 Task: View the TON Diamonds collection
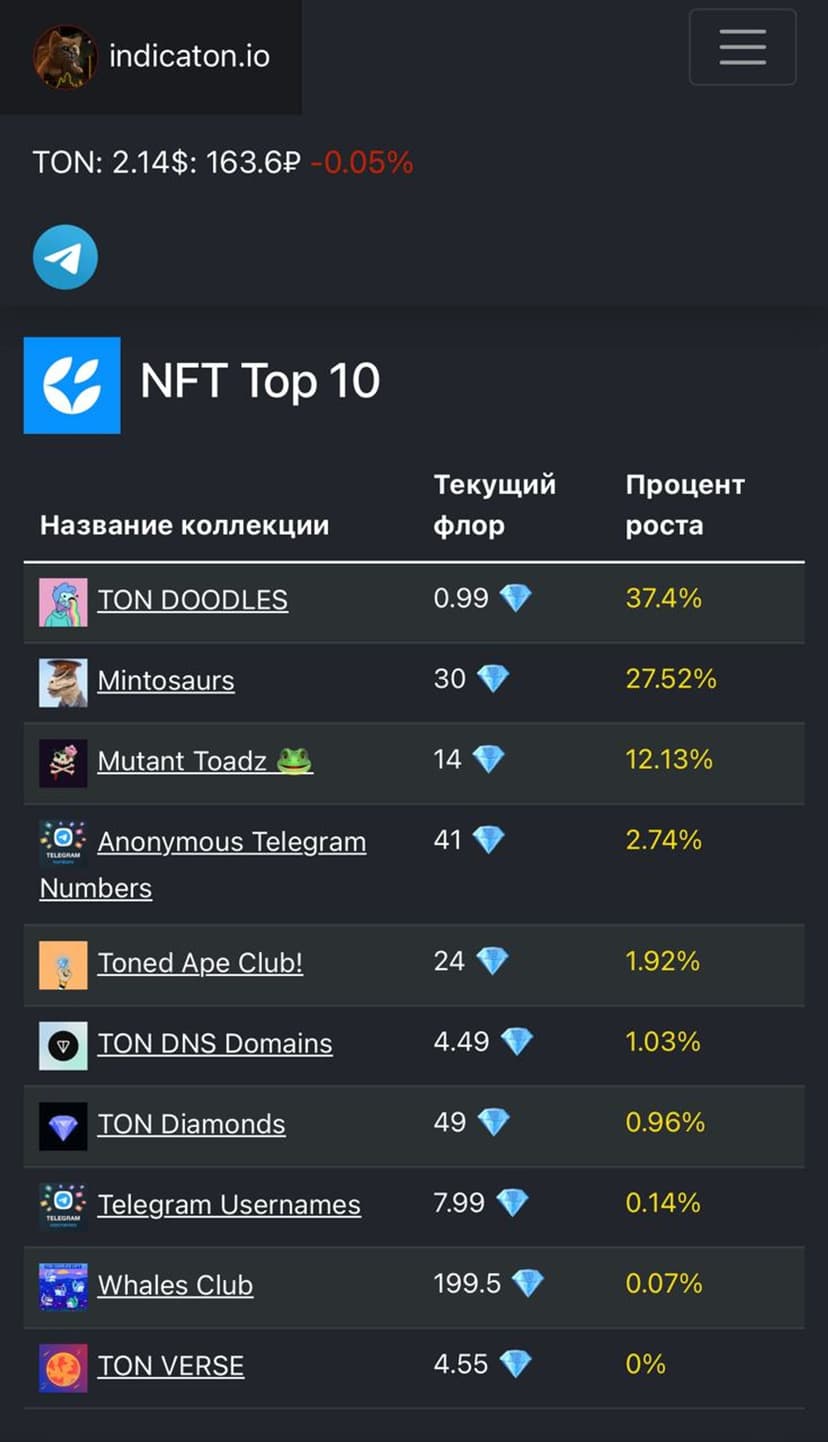191,1124
